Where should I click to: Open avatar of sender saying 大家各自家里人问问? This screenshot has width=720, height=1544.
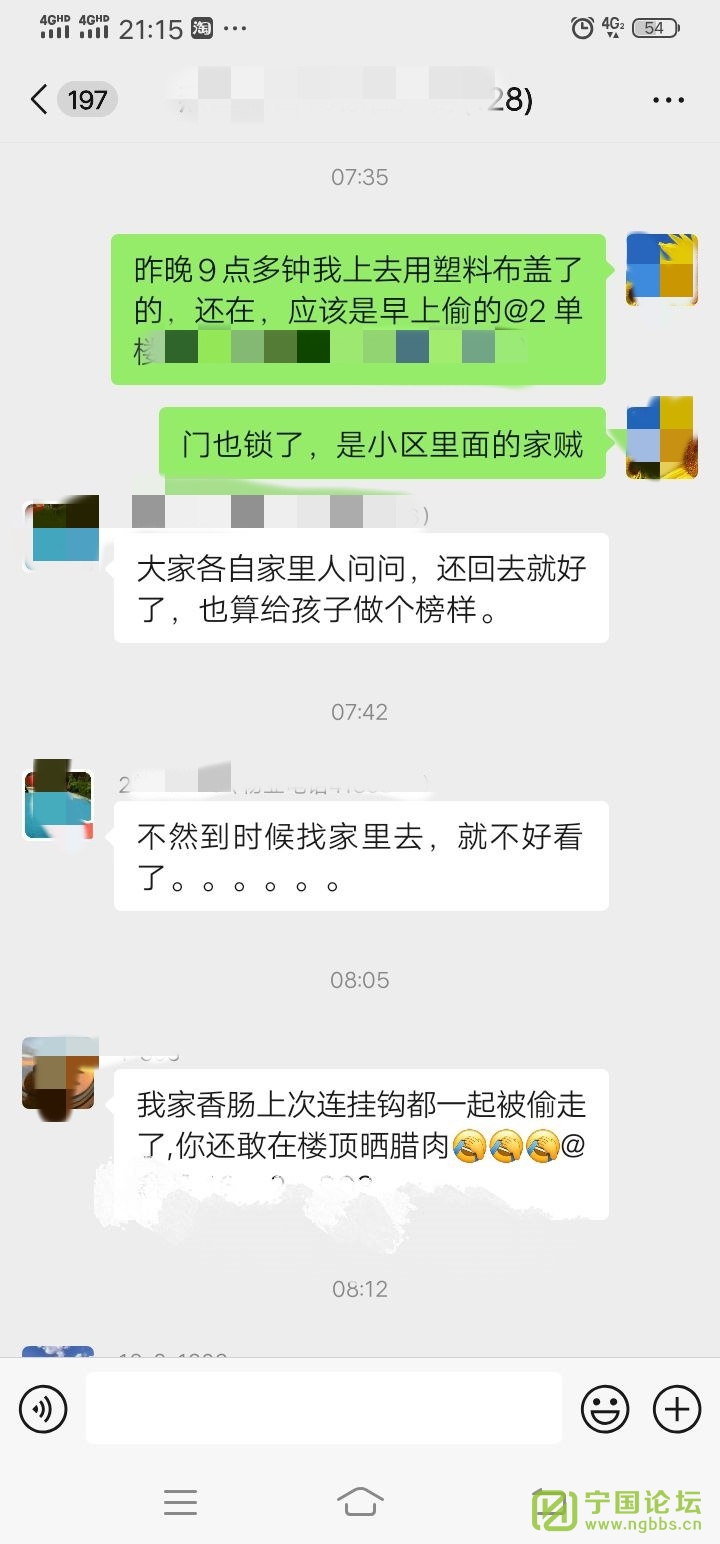62,533
